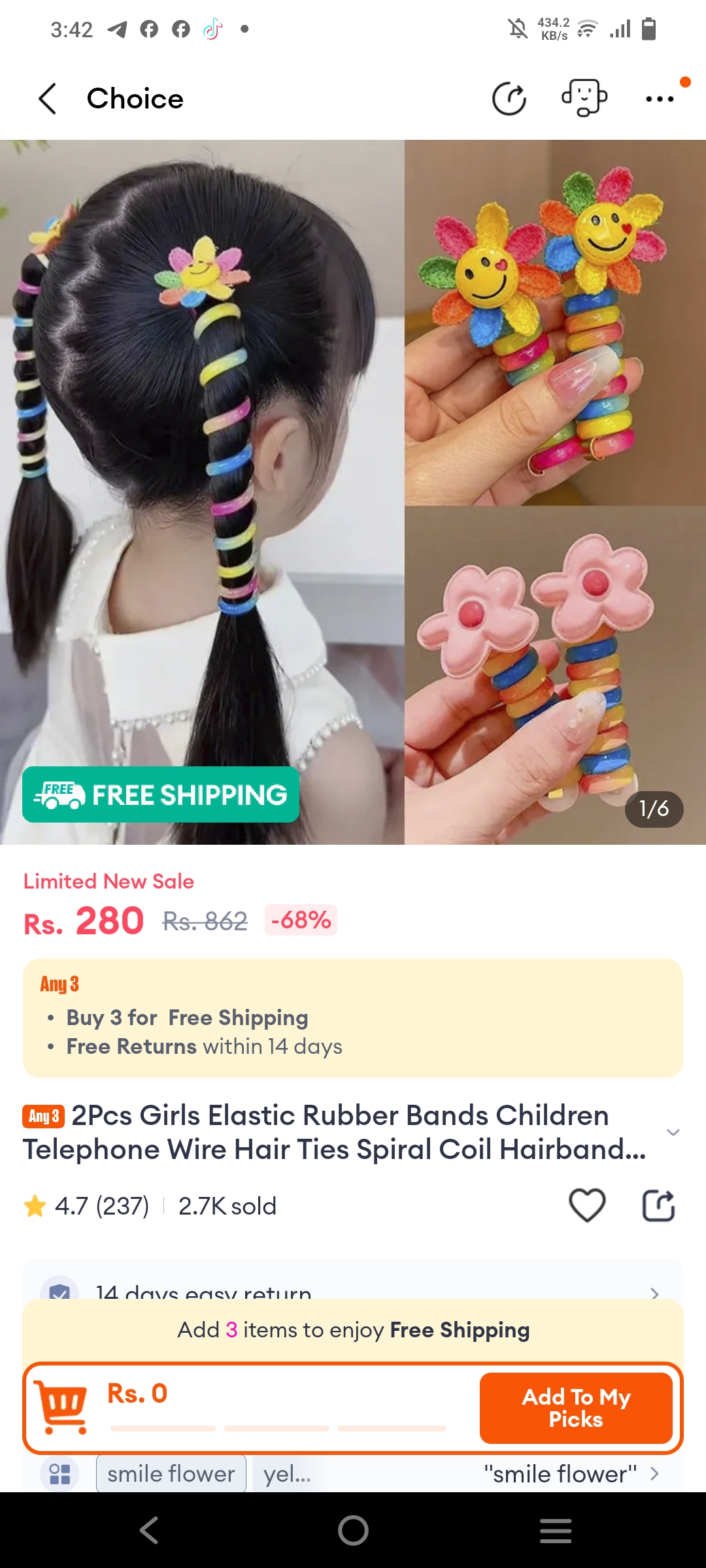Open the three-dot overflow menu
706x1568 pixels.
[x=660, y=99]
